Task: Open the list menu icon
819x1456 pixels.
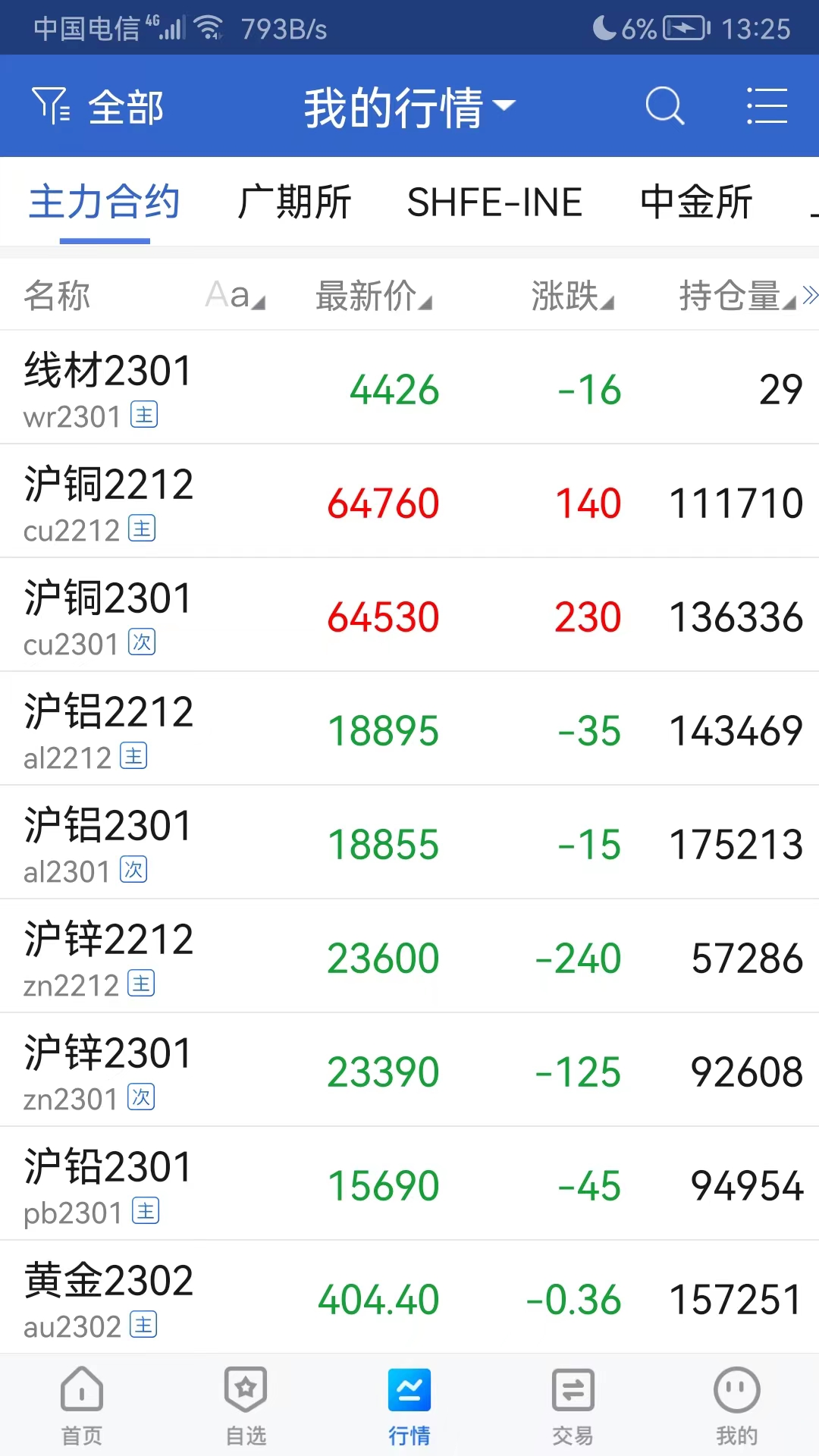Action: tap(767, 105)
